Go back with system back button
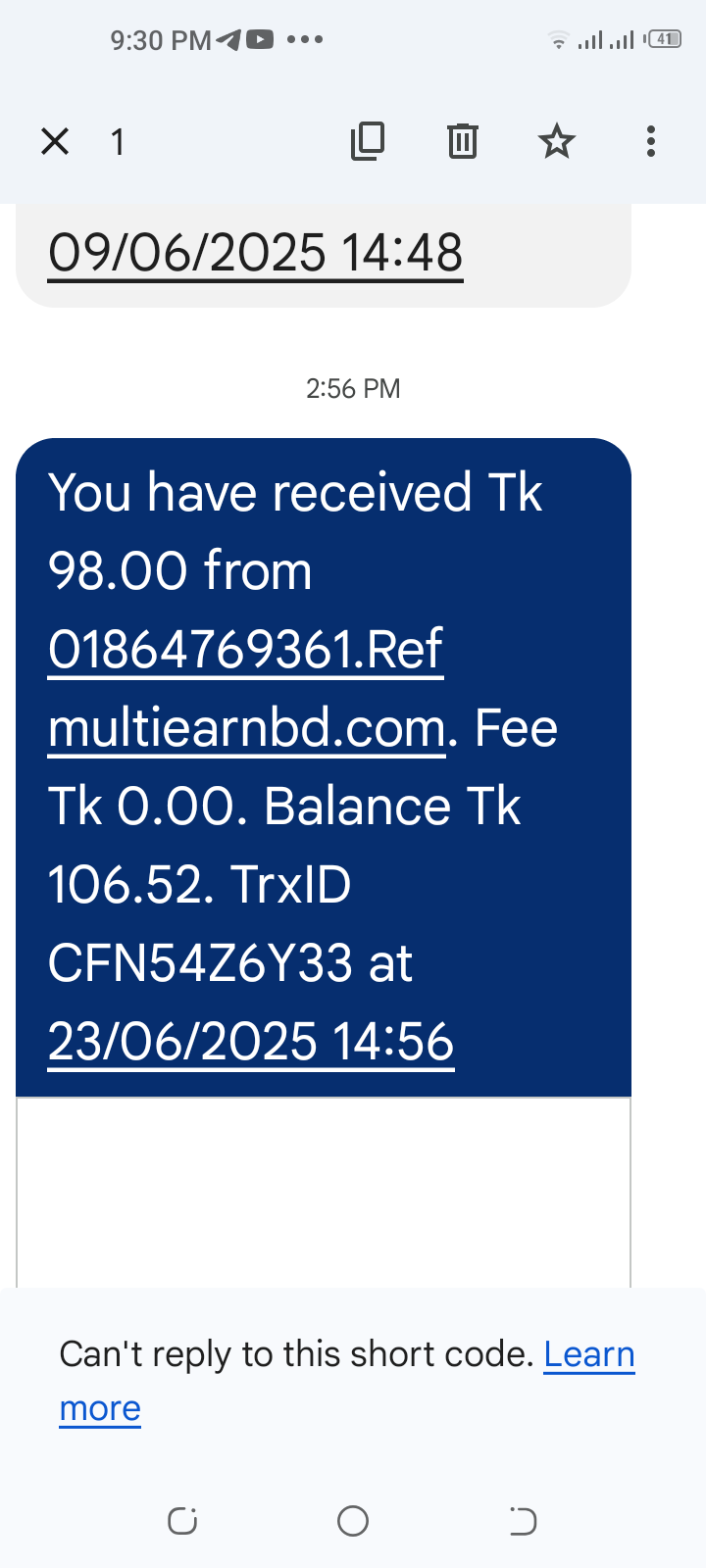This screenshot has width=706, height=1568. pos(523,1521)
